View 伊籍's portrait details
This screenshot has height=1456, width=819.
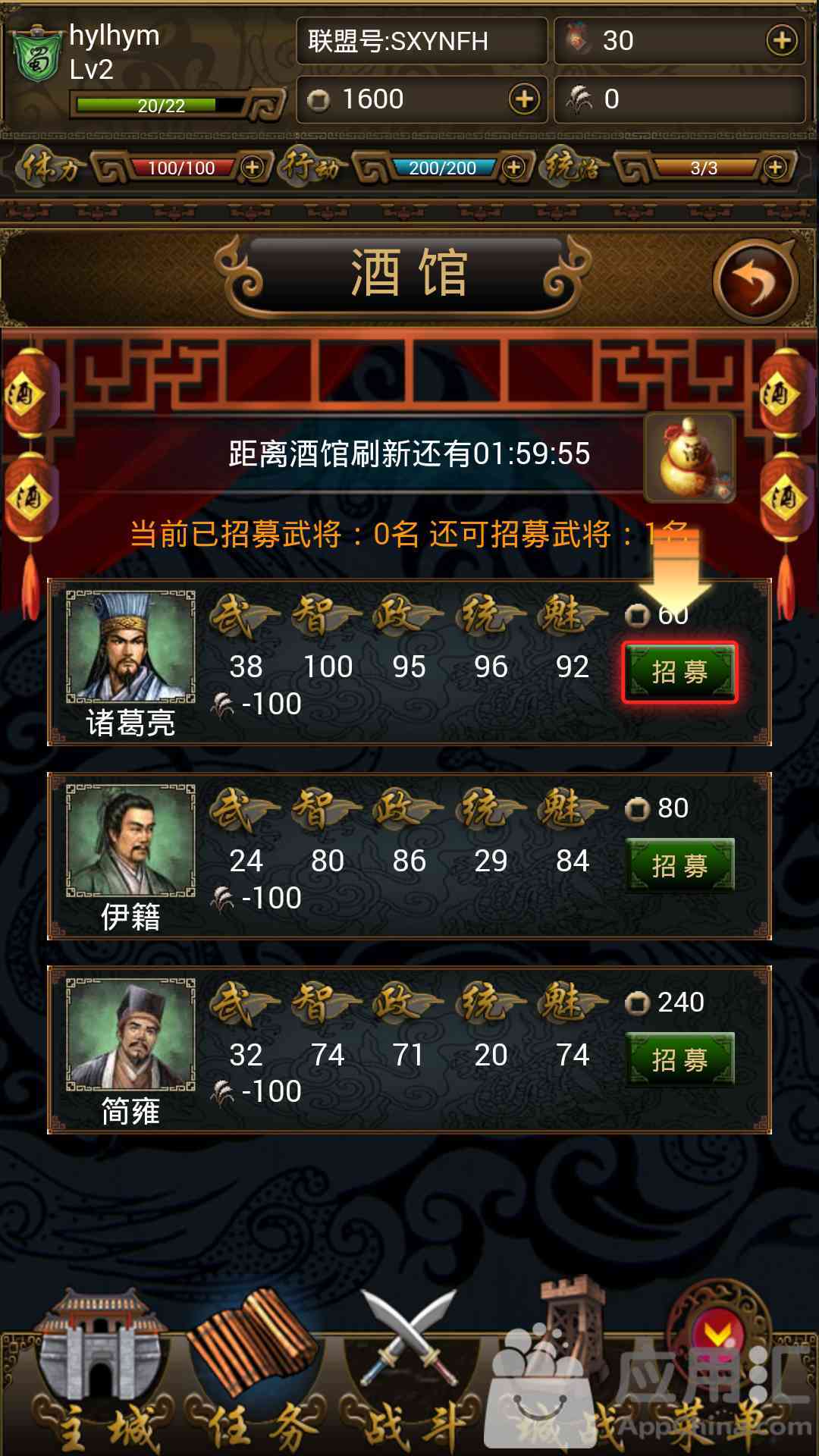(130, 840)
